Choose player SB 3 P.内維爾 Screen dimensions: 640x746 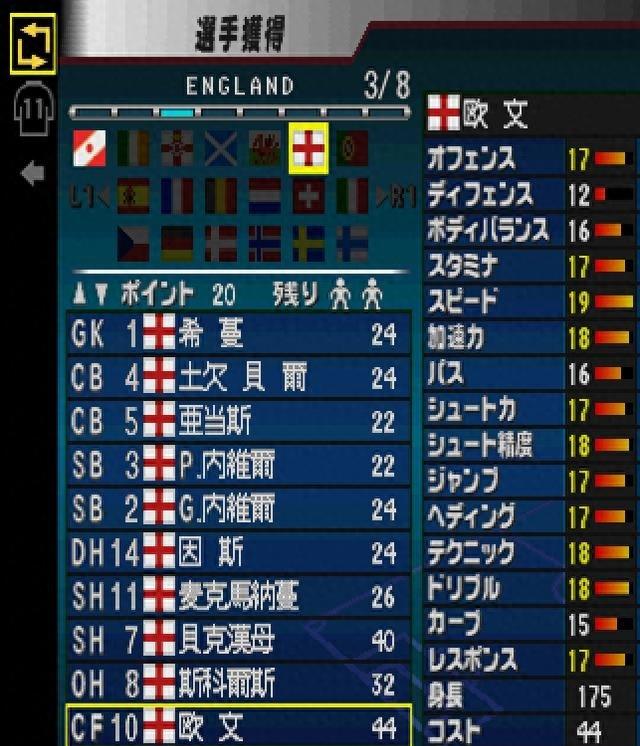click(x=238, y=464)
